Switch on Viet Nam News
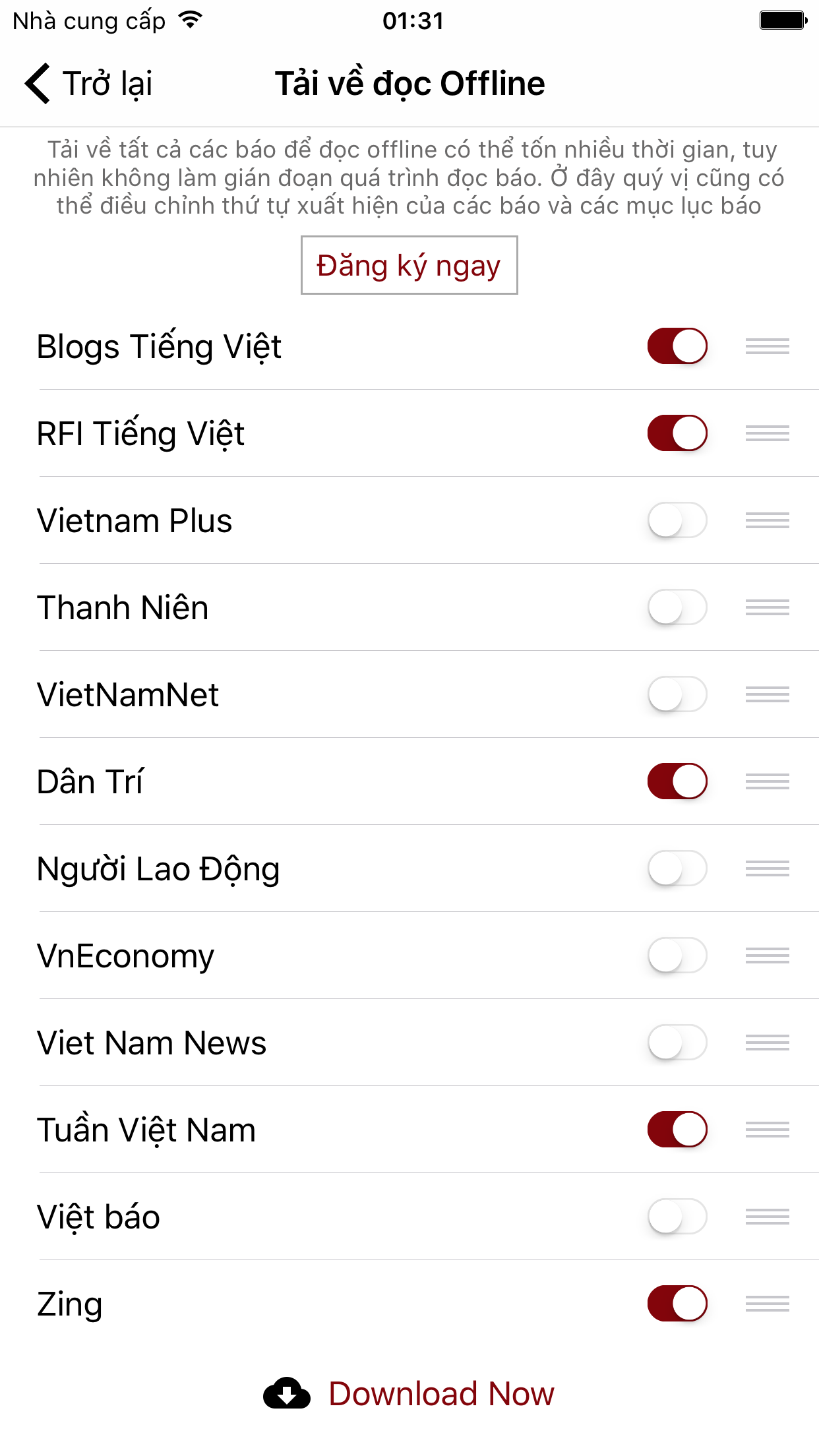The image size is (819, 1456). (x=677, y=1043)
